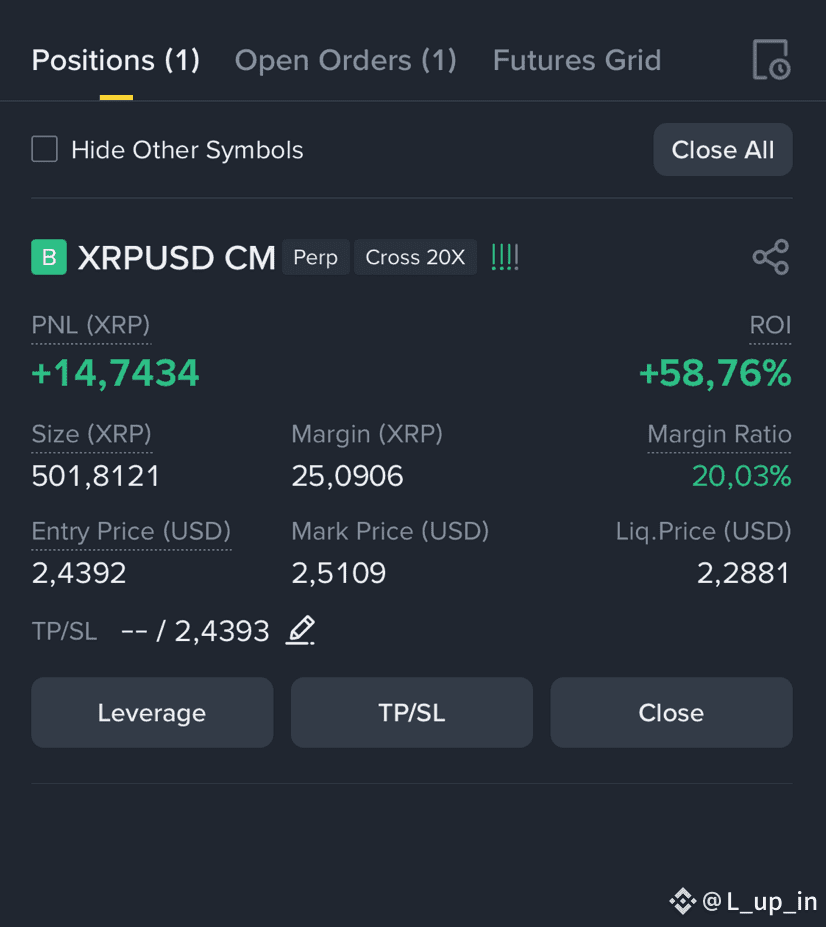Close the XRPUSD position

click(x=671, y=713)
